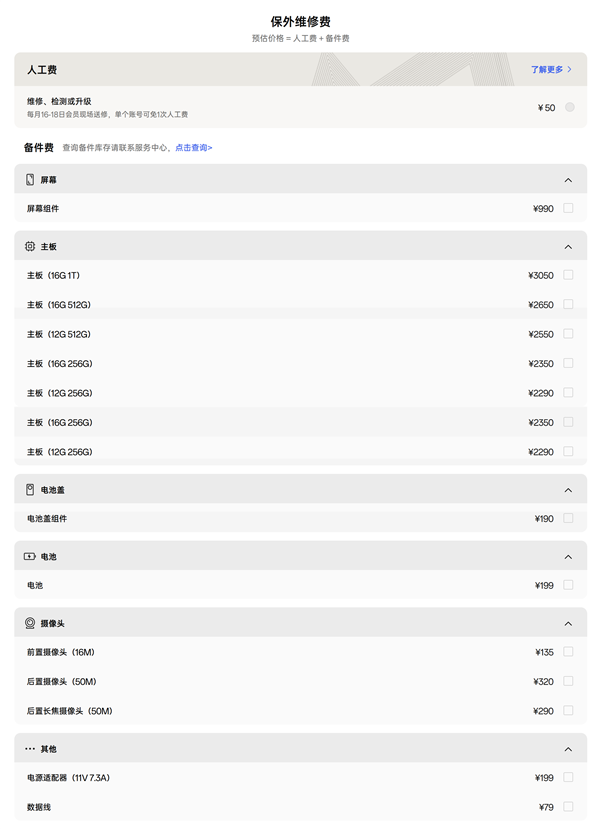The image size is (600, 829).
Task: Check the 电源适配器 (11V 7.3A) box
Action: tap(568, 777)
